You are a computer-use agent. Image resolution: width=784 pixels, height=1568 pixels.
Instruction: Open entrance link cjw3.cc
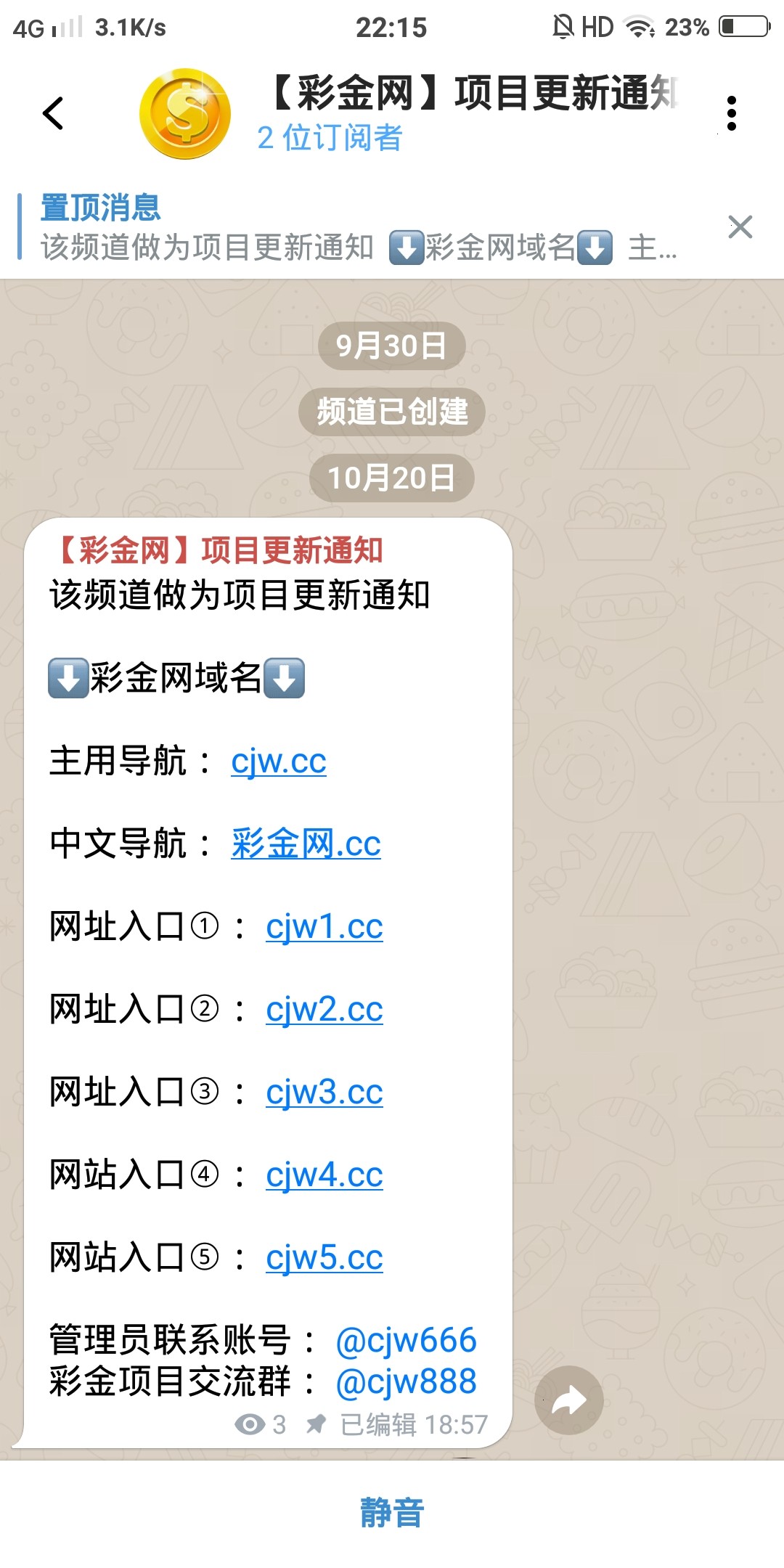tap(324, 1090)
